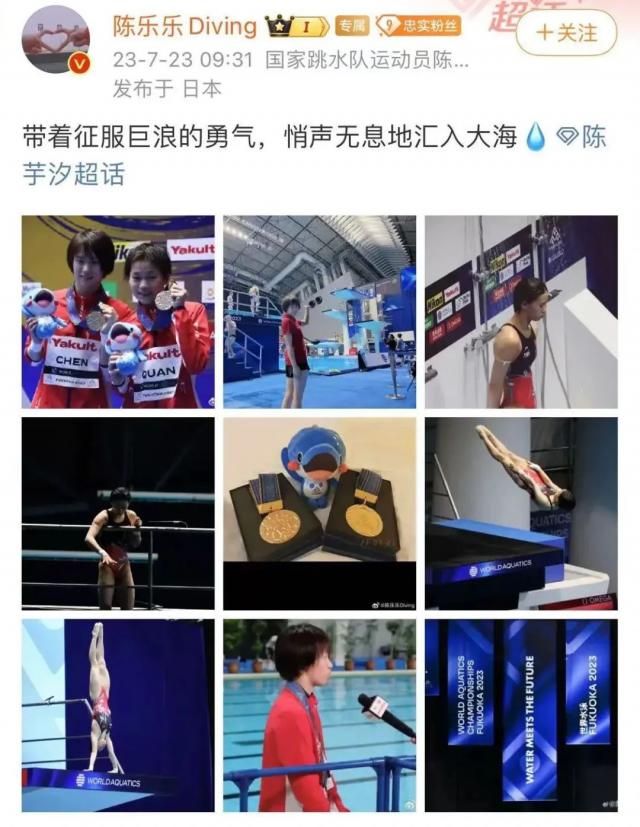View the Fukuoka 2023 banners photo
The height and width of the screenshot is (827, 640).
(x=521, y=715)
